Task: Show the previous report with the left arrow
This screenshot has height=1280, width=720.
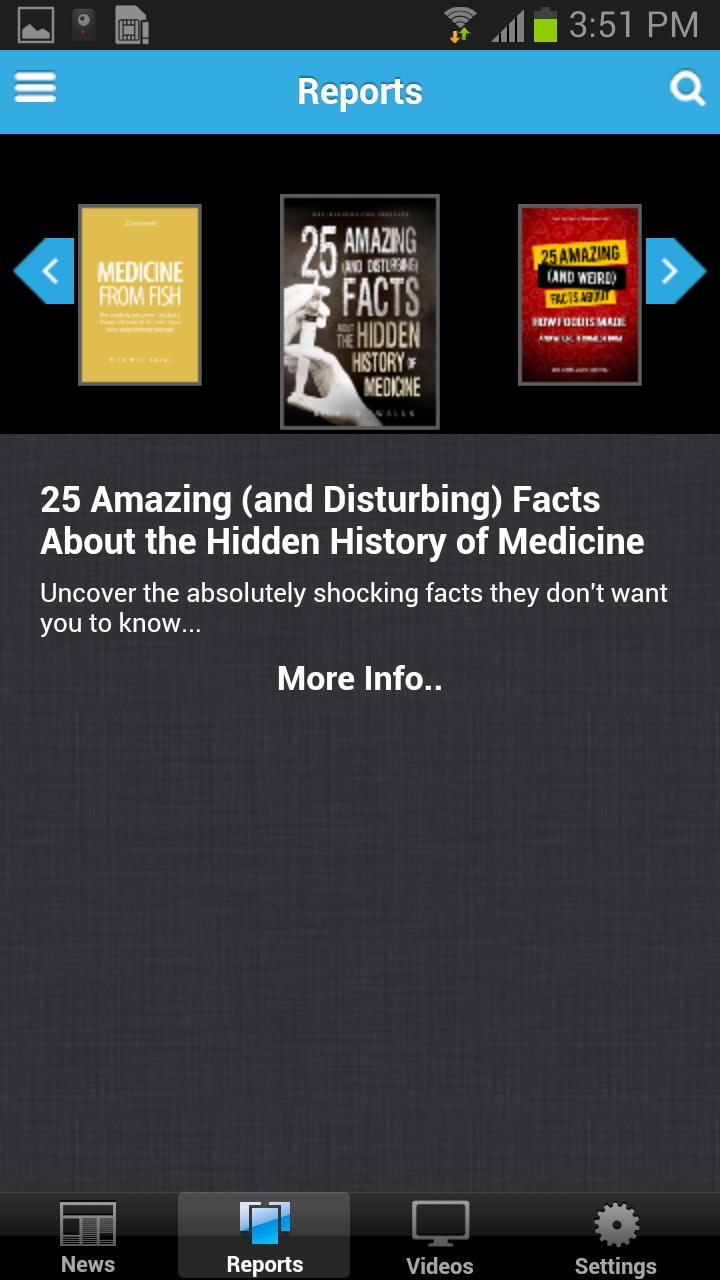Action: click(45, 271)
